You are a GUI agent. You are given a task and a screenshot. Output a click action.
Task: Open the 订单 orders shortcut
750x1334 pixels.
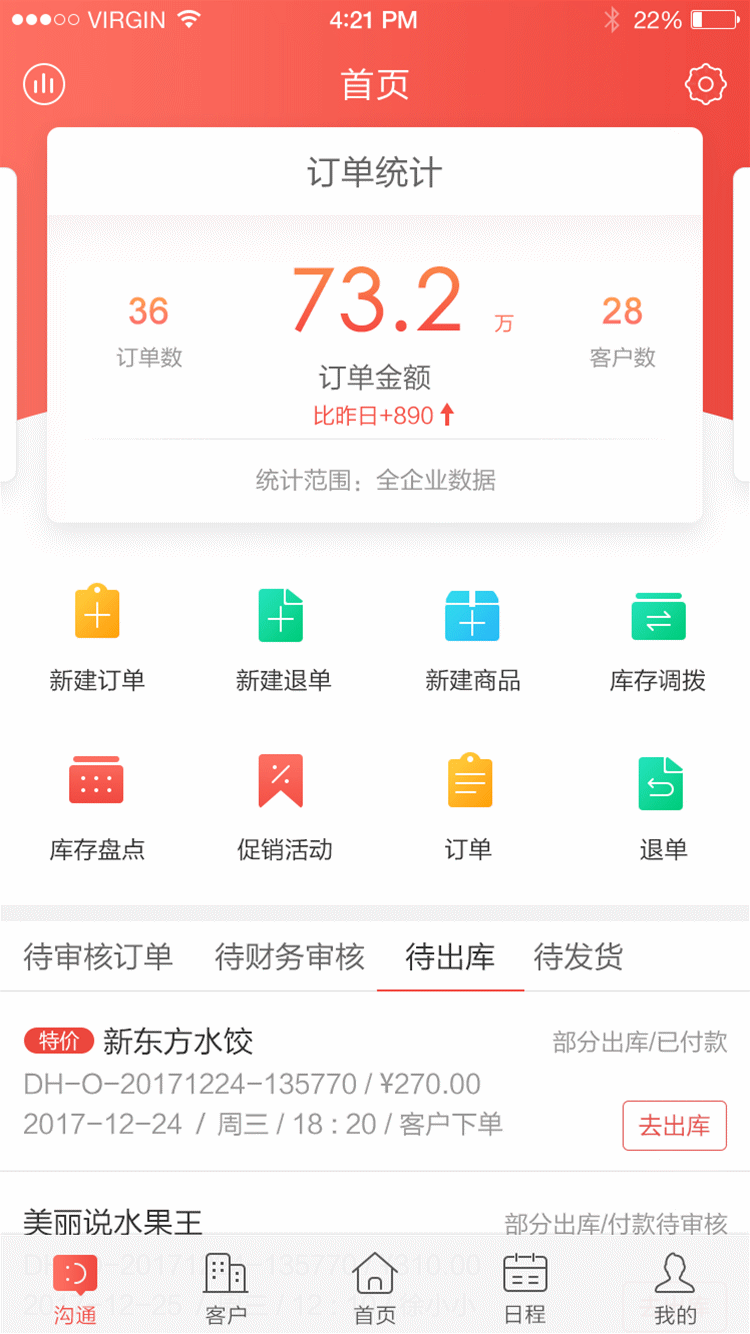pyautogui.click(x=469, y=806)
